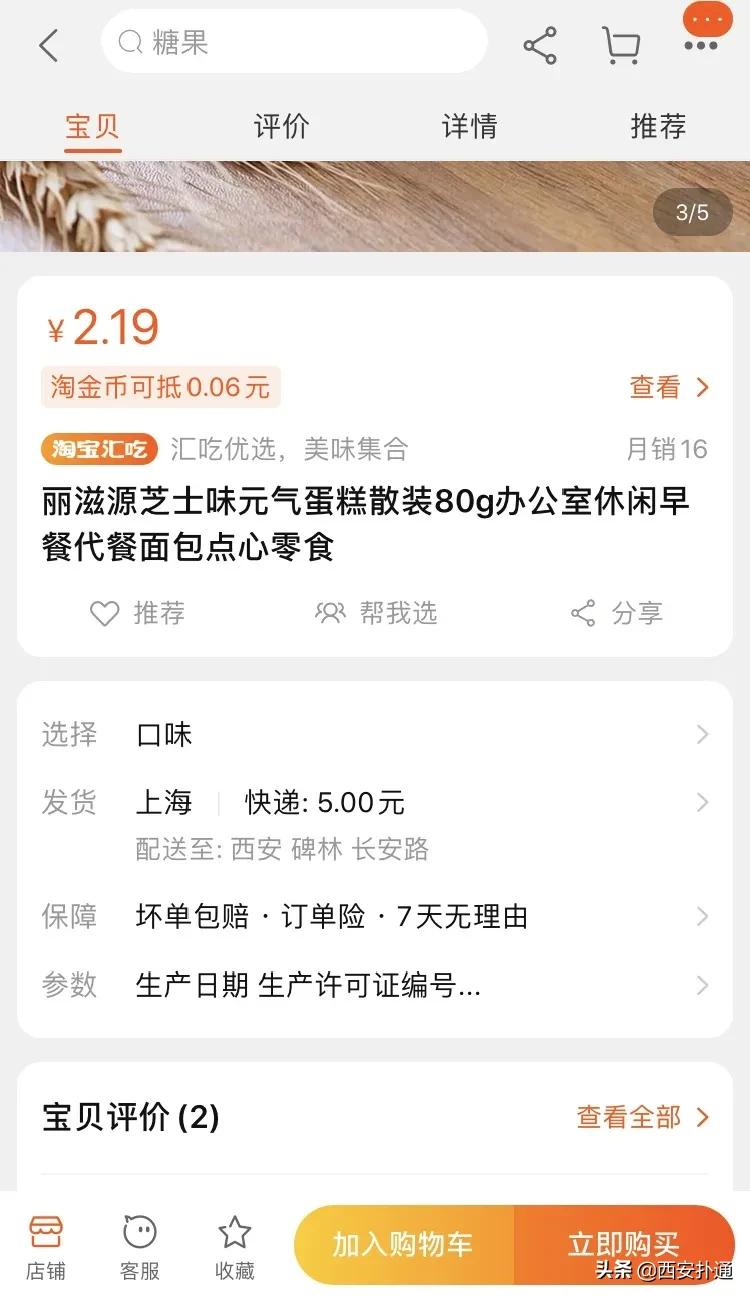The width and height of the screenshot is (750, 1297).
Task: Tap the 糖果 search input field
Action: 295,44
